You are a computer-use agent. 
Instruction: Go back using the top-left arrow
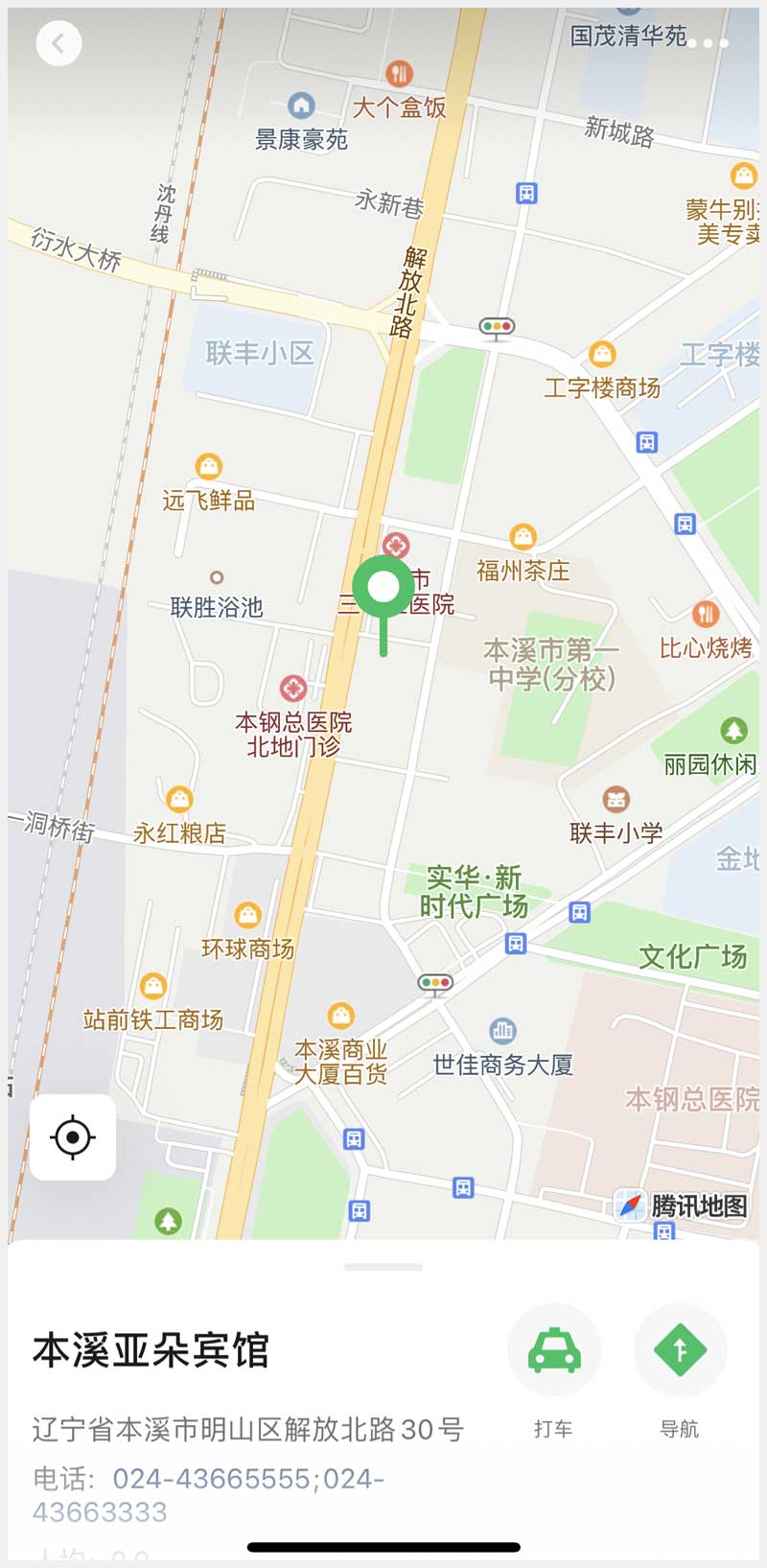pos(58,43)
